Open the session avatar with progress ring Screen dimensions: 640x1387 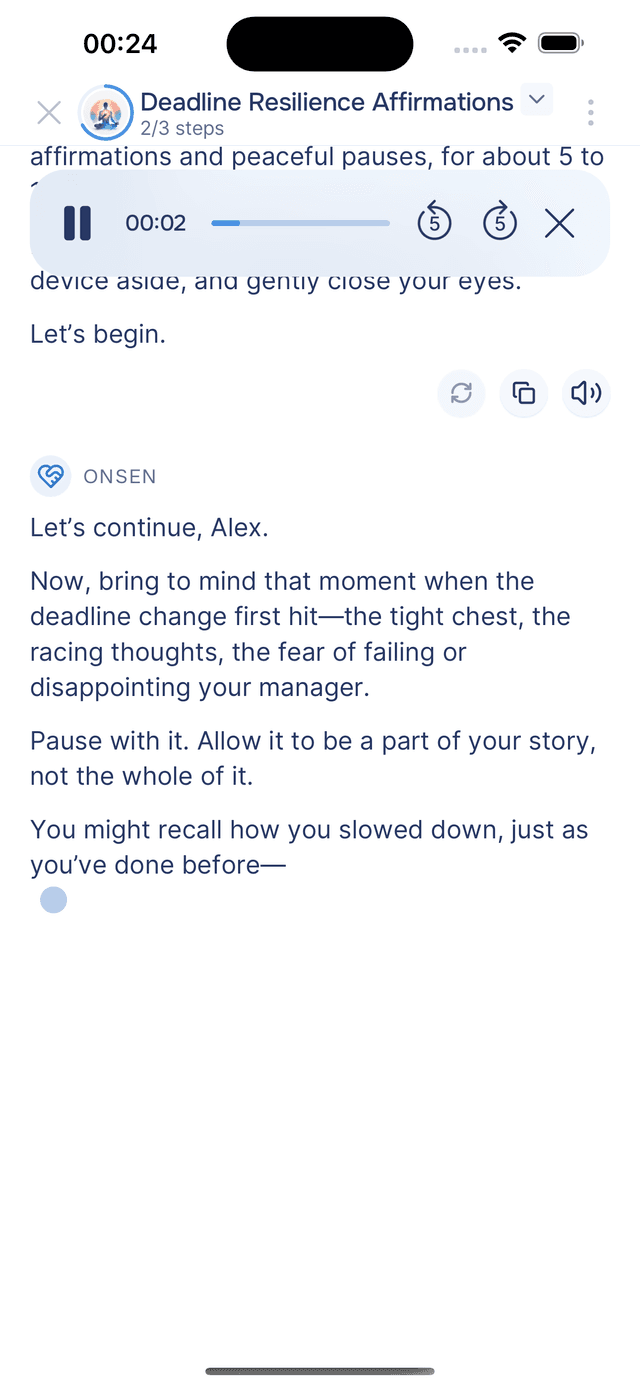point(105,112)
